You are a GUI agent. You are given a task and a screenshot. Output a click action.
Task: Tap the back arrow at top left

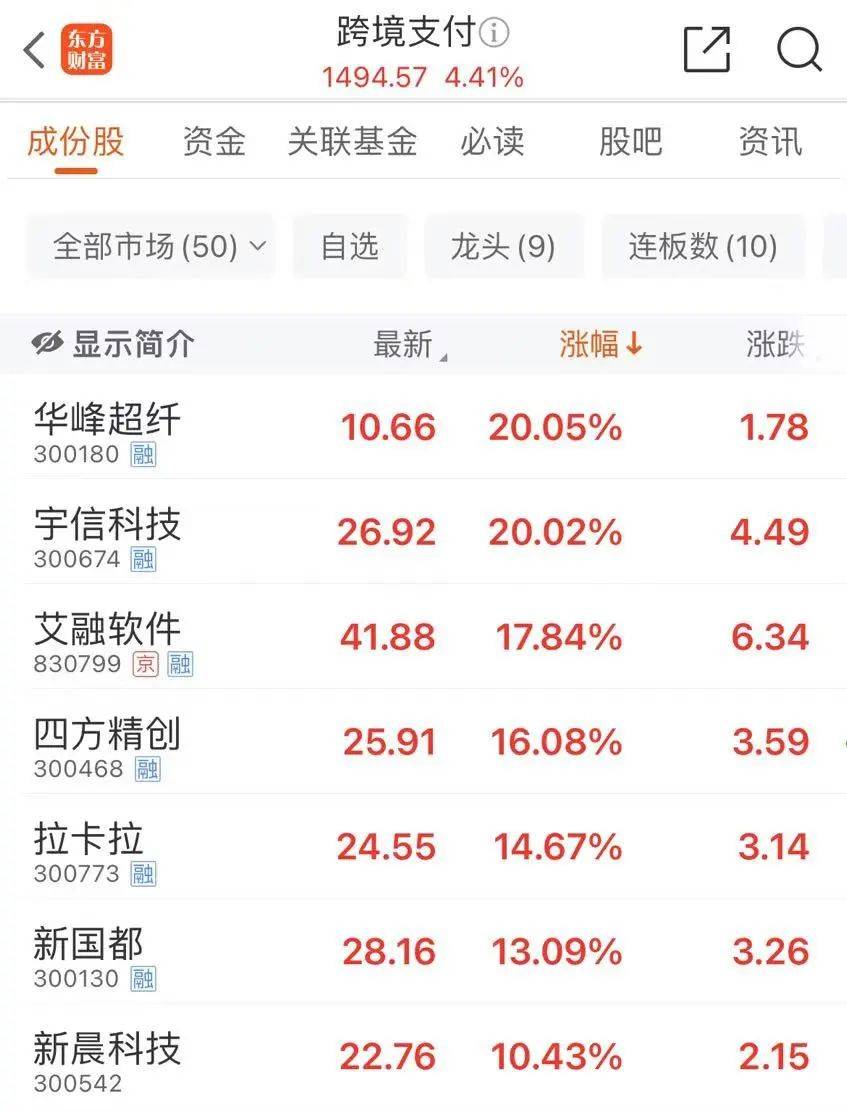click(32, 47)
